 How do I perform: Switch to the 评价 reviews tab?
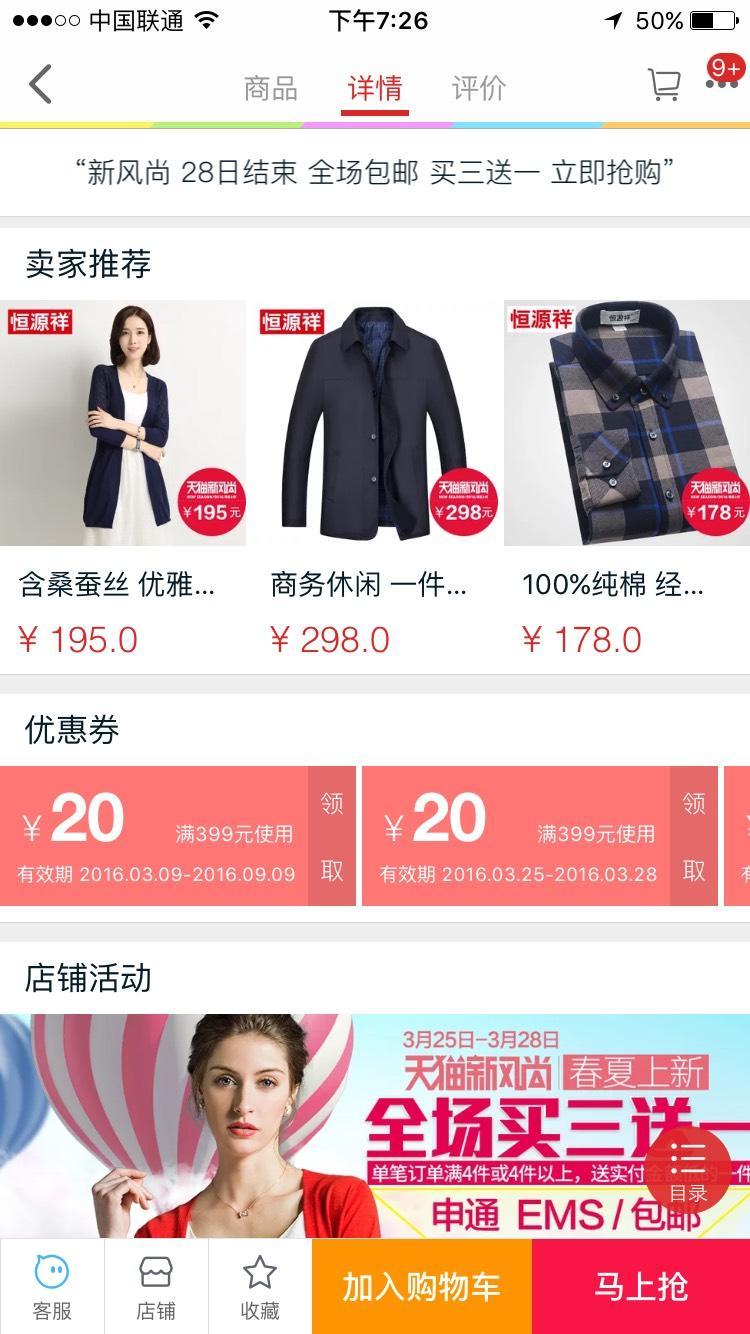480,88
